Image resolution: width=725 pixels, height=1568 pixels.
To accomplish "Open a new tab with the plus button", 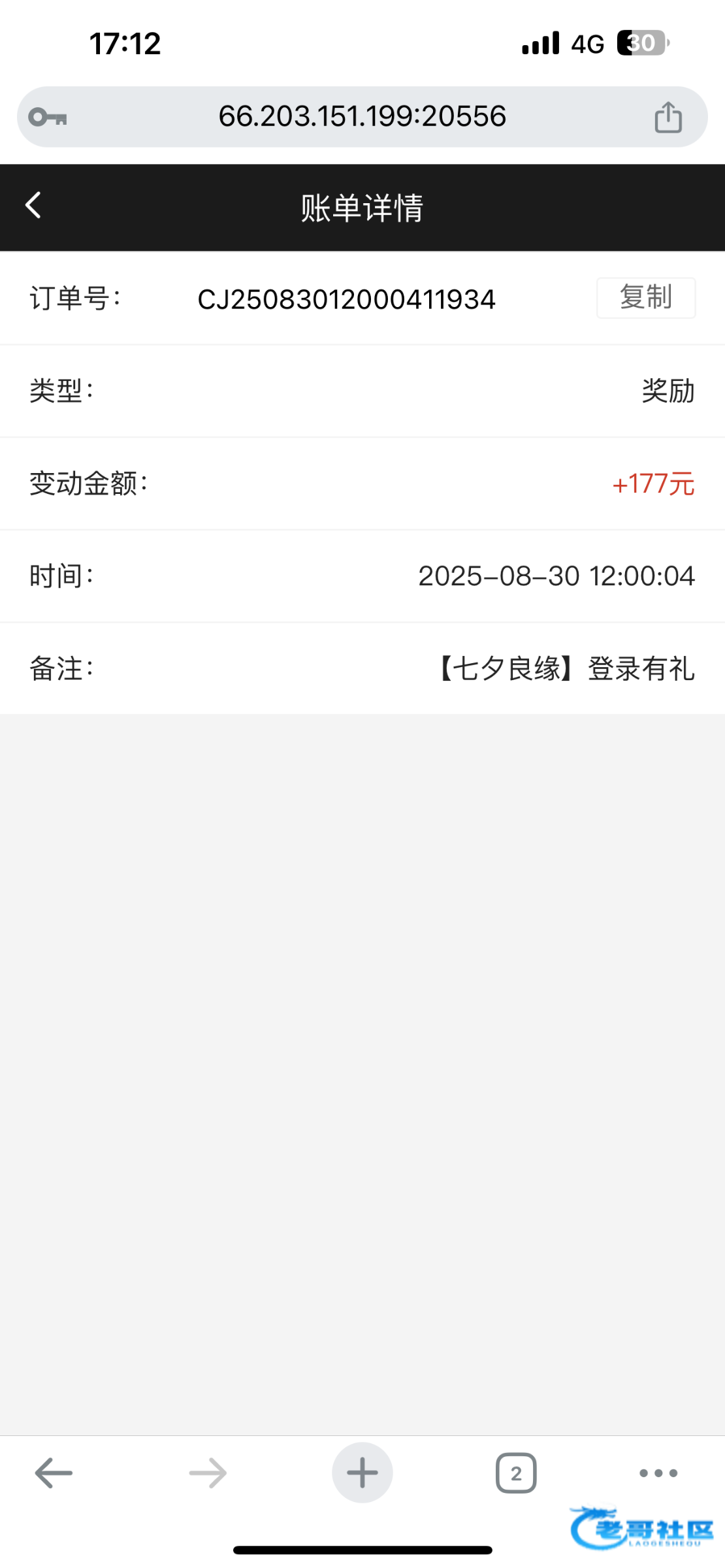I will click(362, 1473).
